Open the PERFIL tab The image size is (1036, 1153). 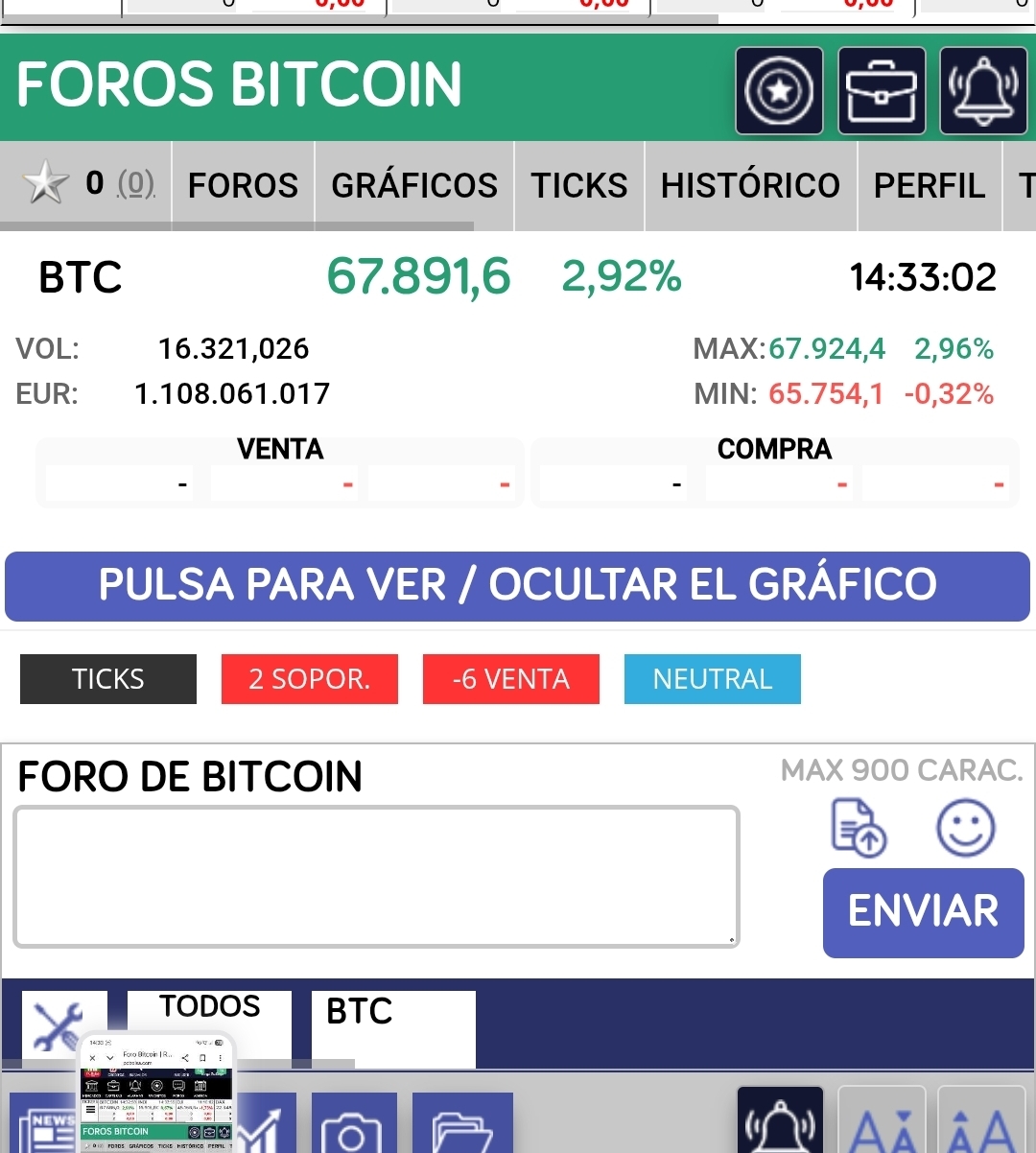pyautogui.click(x=929, y=185)
